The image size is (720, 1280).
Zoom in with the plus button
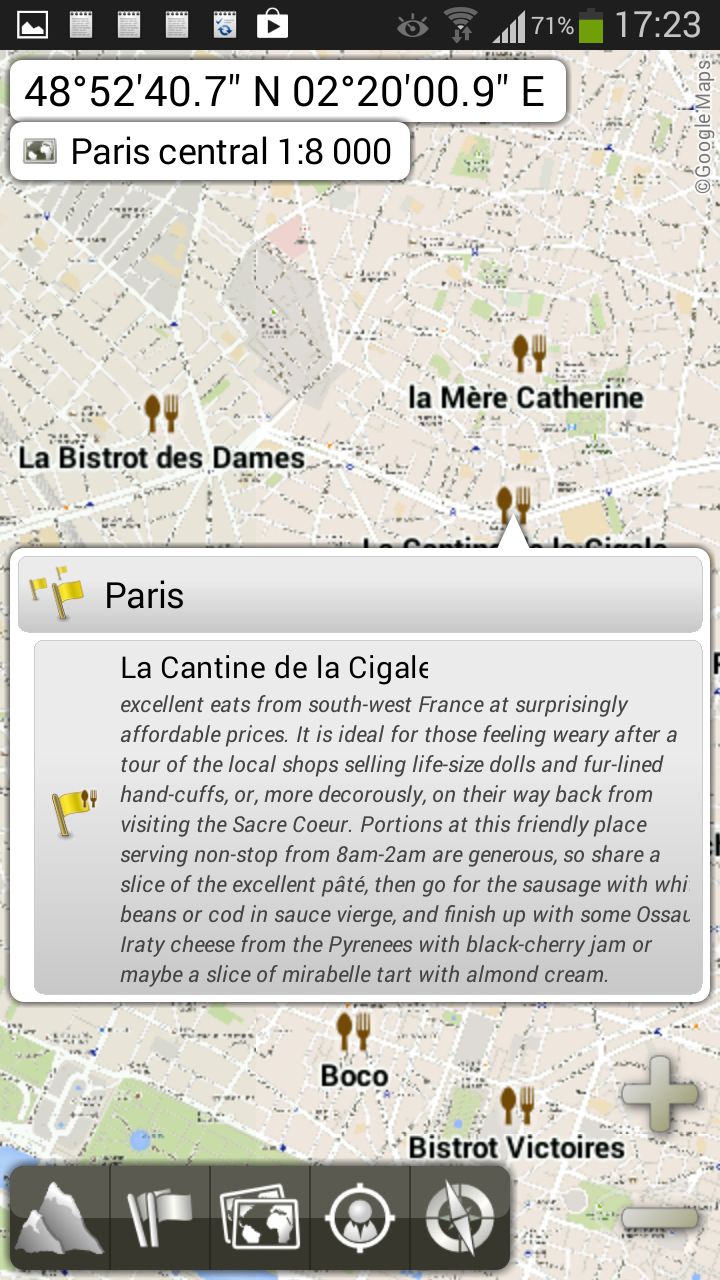[659, 1093]
